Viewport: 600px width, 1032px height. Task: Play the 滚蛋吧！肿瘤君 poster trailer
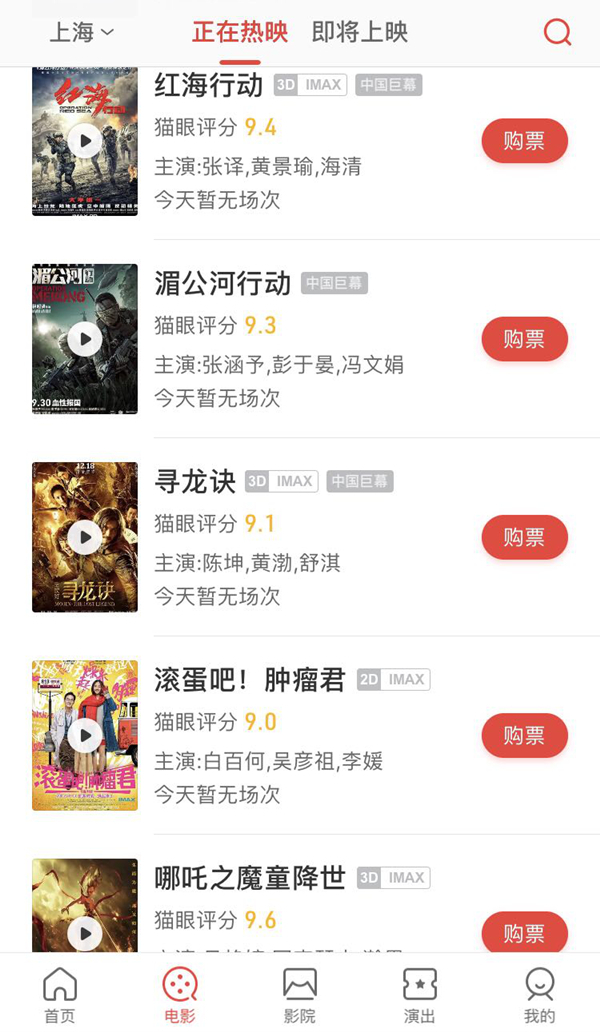click(x=85, y=736)
